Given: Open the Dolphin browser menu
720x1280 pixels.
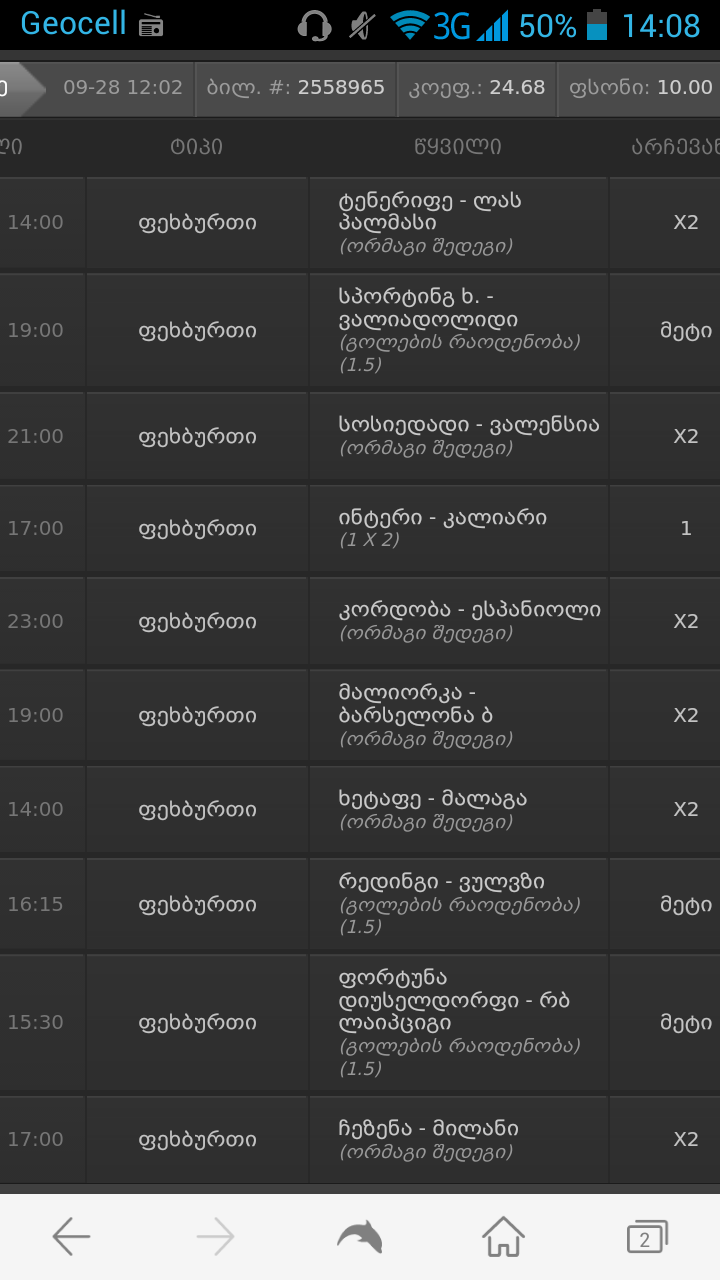Looking at the screenshot, I should (x=359, y=1237).
